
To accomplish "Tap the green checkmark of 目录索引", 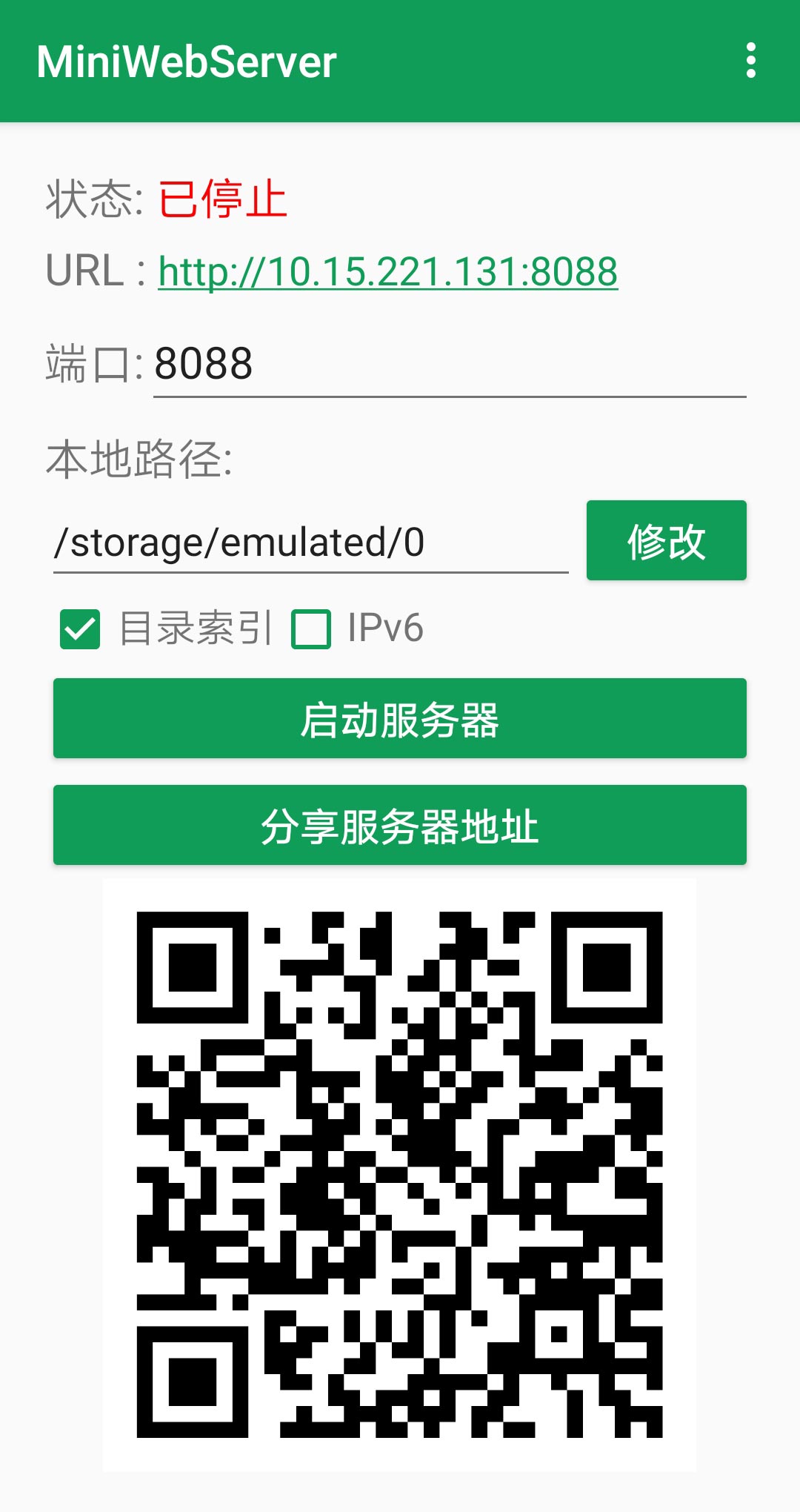I will point(79,631).
